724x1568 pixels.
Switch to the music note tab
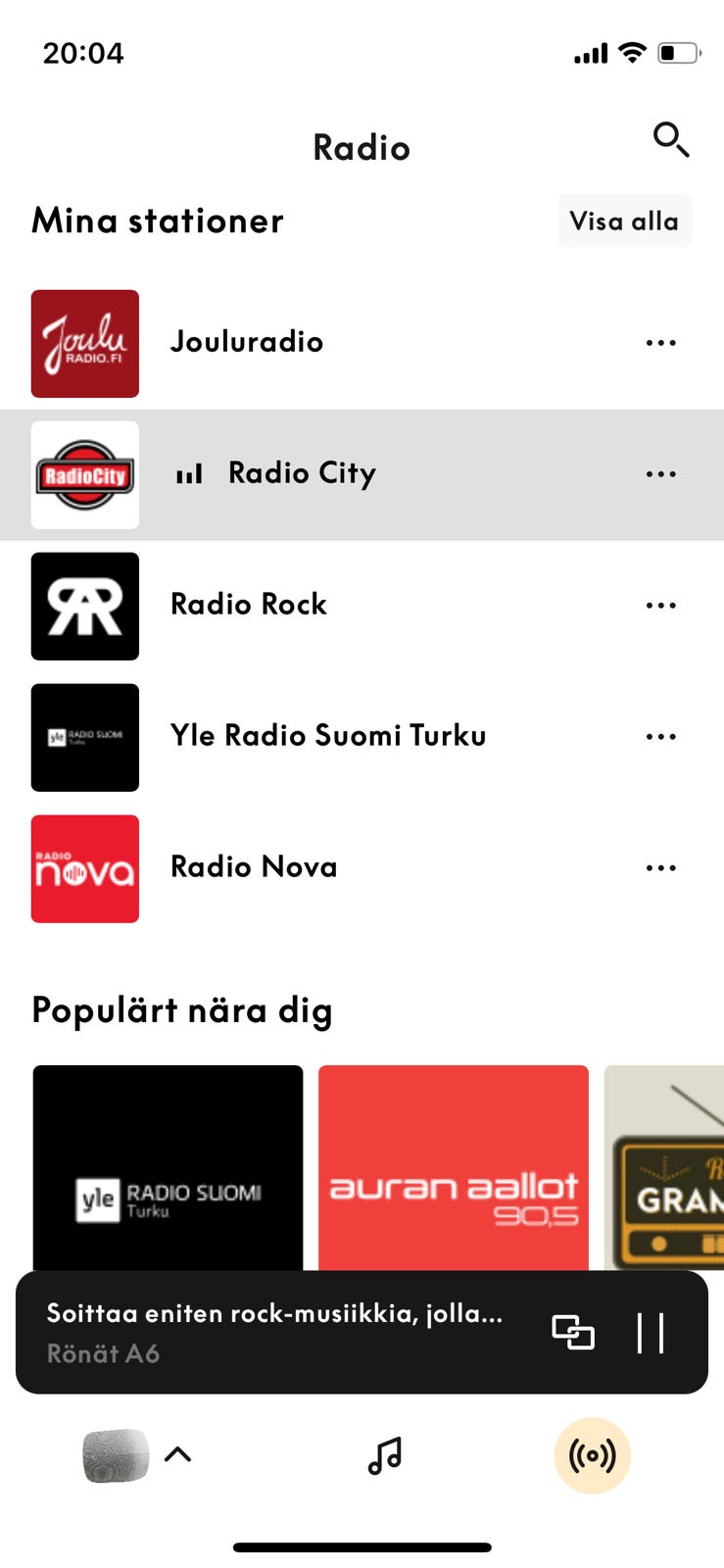coord(384,1455)
